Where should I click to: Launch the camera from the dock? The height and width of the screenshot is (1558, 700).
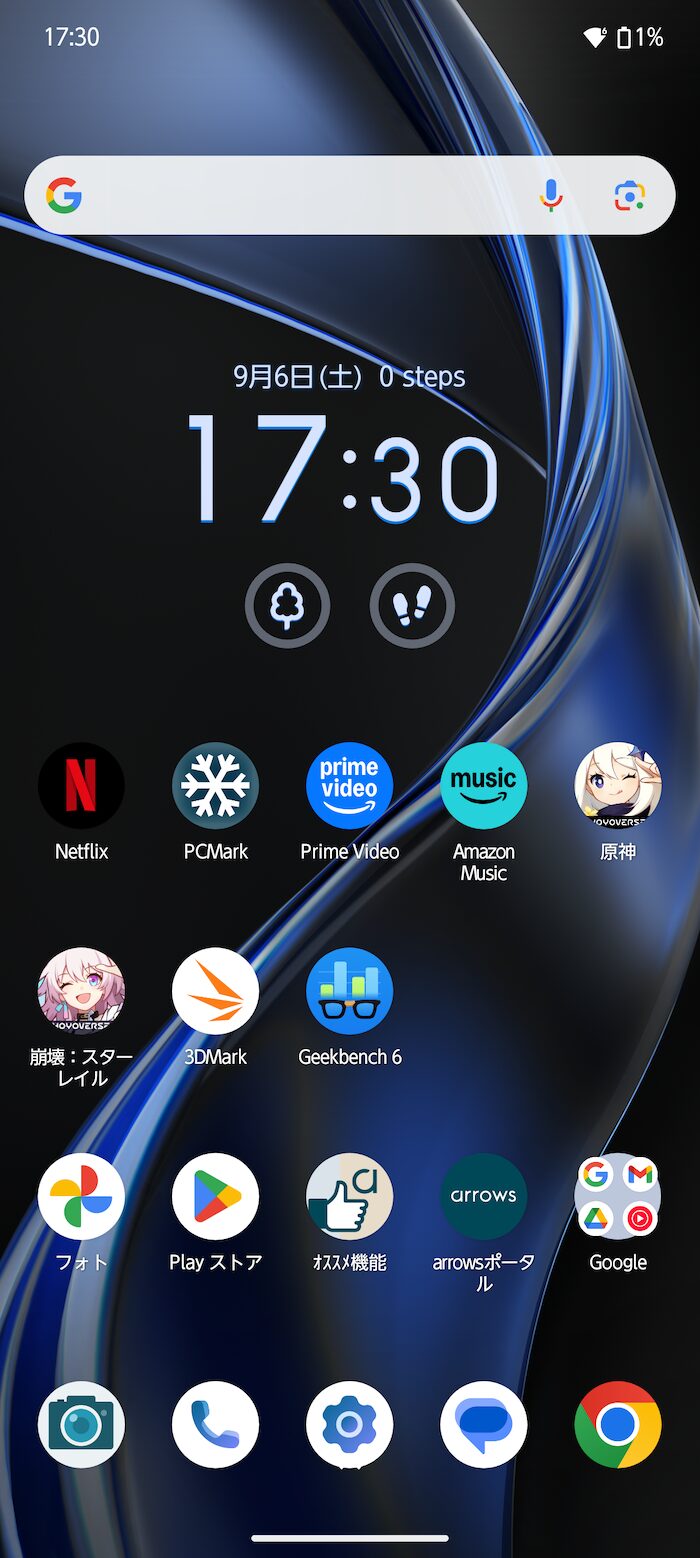pos(81,1425)
